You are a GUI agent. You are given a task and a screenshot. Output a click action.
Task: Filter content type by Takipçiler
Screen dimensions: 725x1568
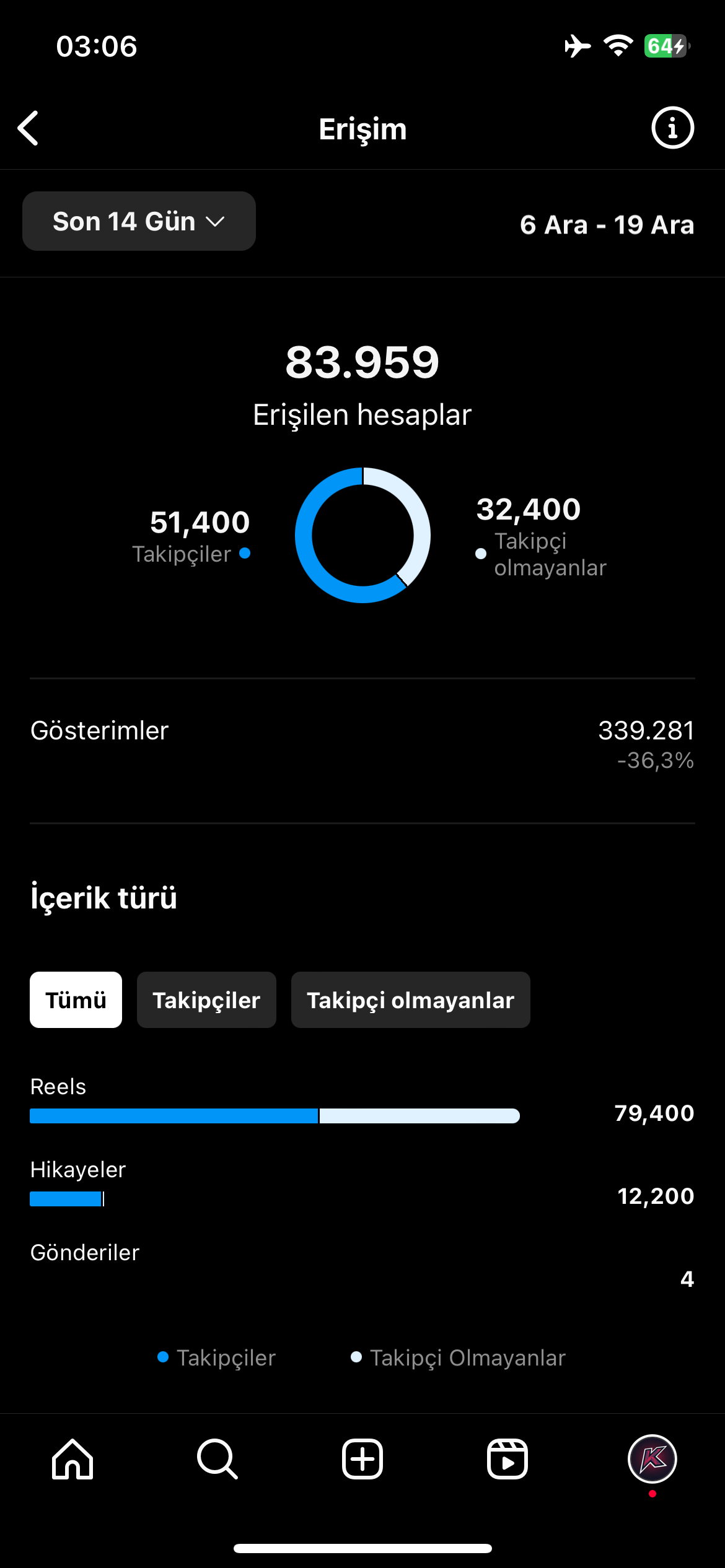[x=206, y=1000]
